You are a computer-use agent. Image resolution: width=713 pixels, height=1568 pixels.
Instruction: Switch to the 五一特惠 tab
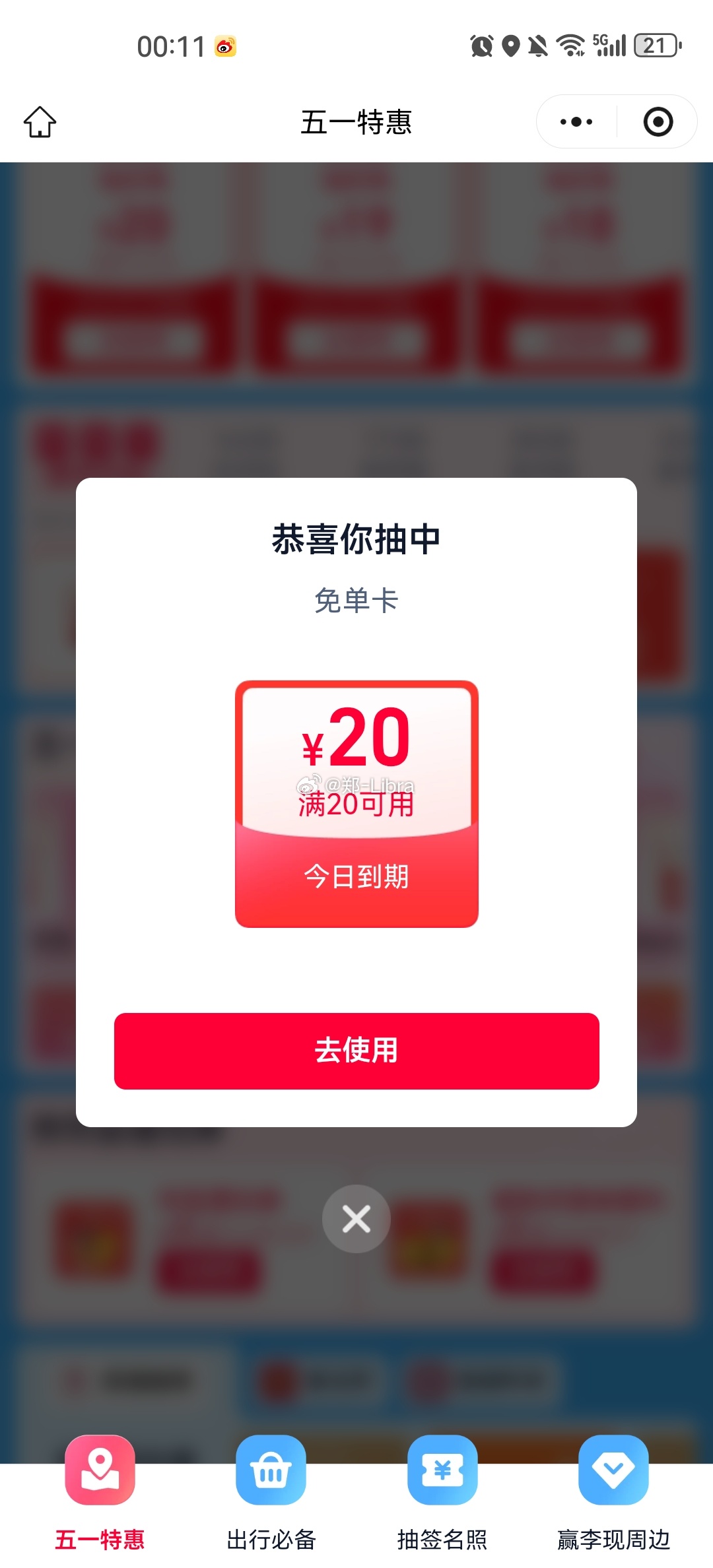pos(100,1493)
